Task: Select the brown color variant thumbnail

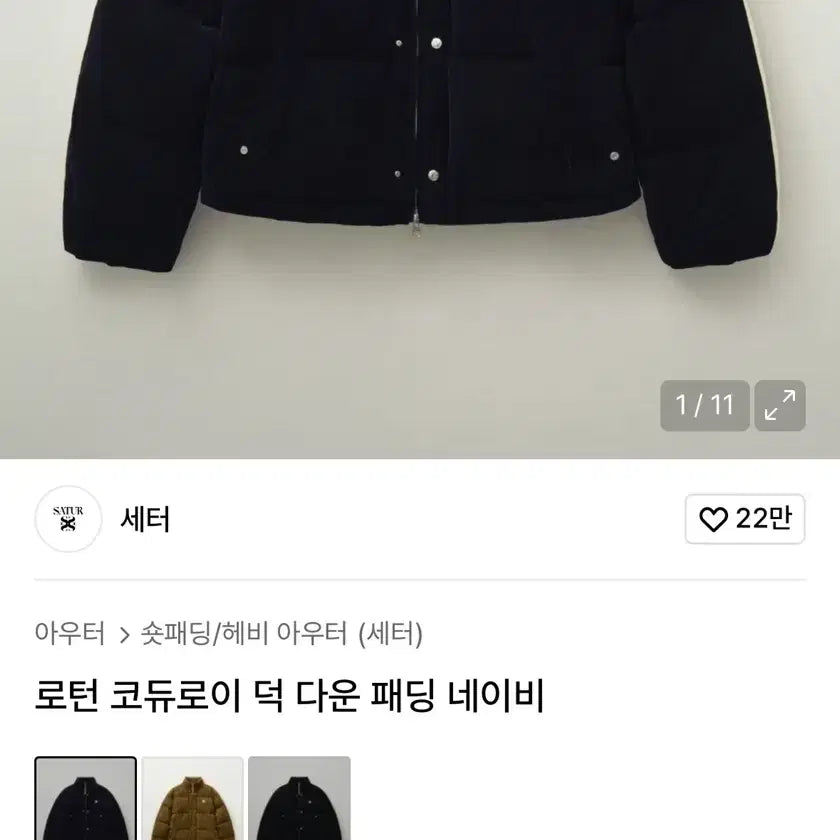Action: click(x=192, y=800)
